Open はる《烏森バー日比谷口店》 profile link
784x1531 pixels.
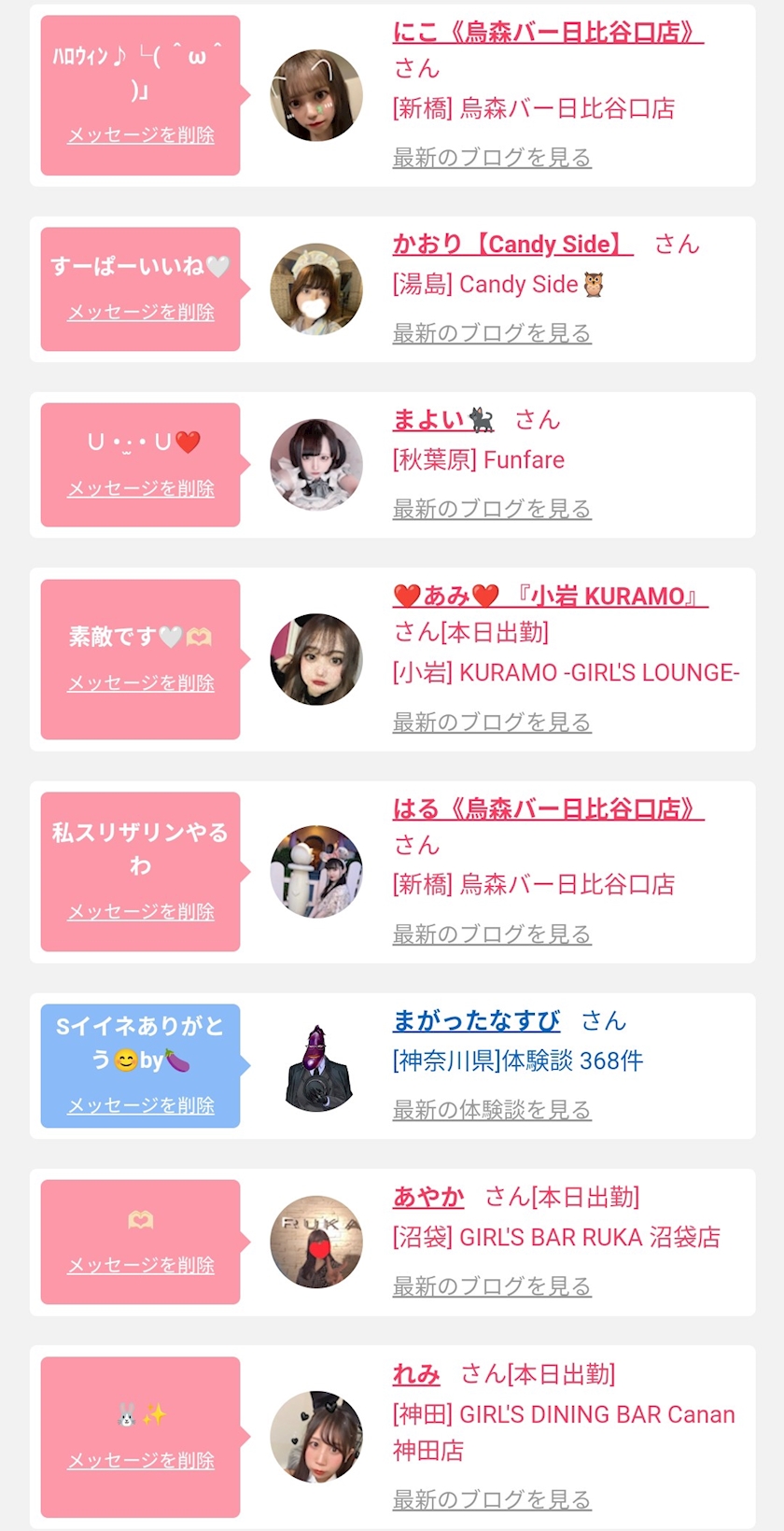pos(548,808)
